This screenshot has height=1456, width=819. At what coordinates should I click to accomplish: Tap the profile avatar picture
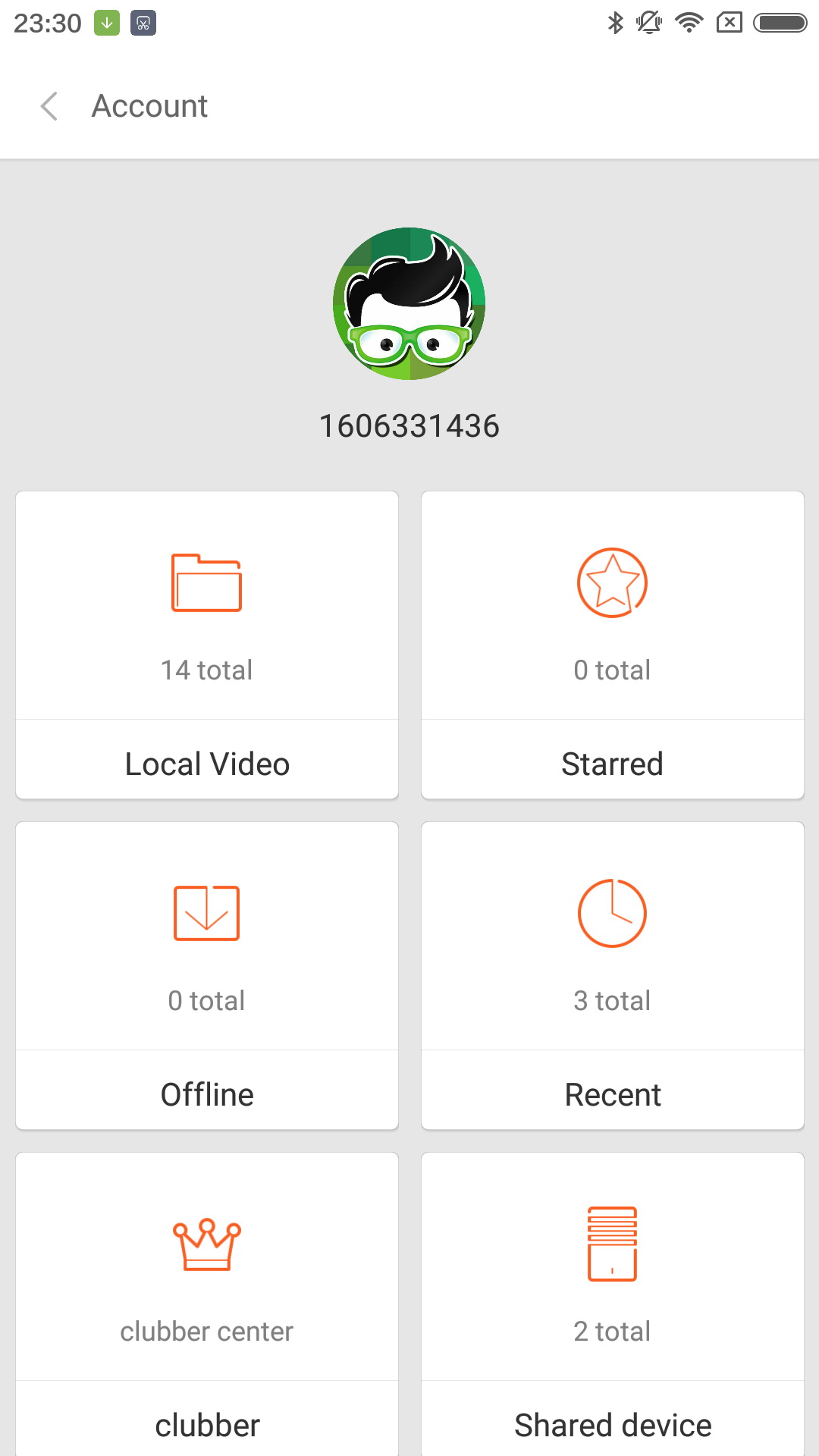[409, 303]
